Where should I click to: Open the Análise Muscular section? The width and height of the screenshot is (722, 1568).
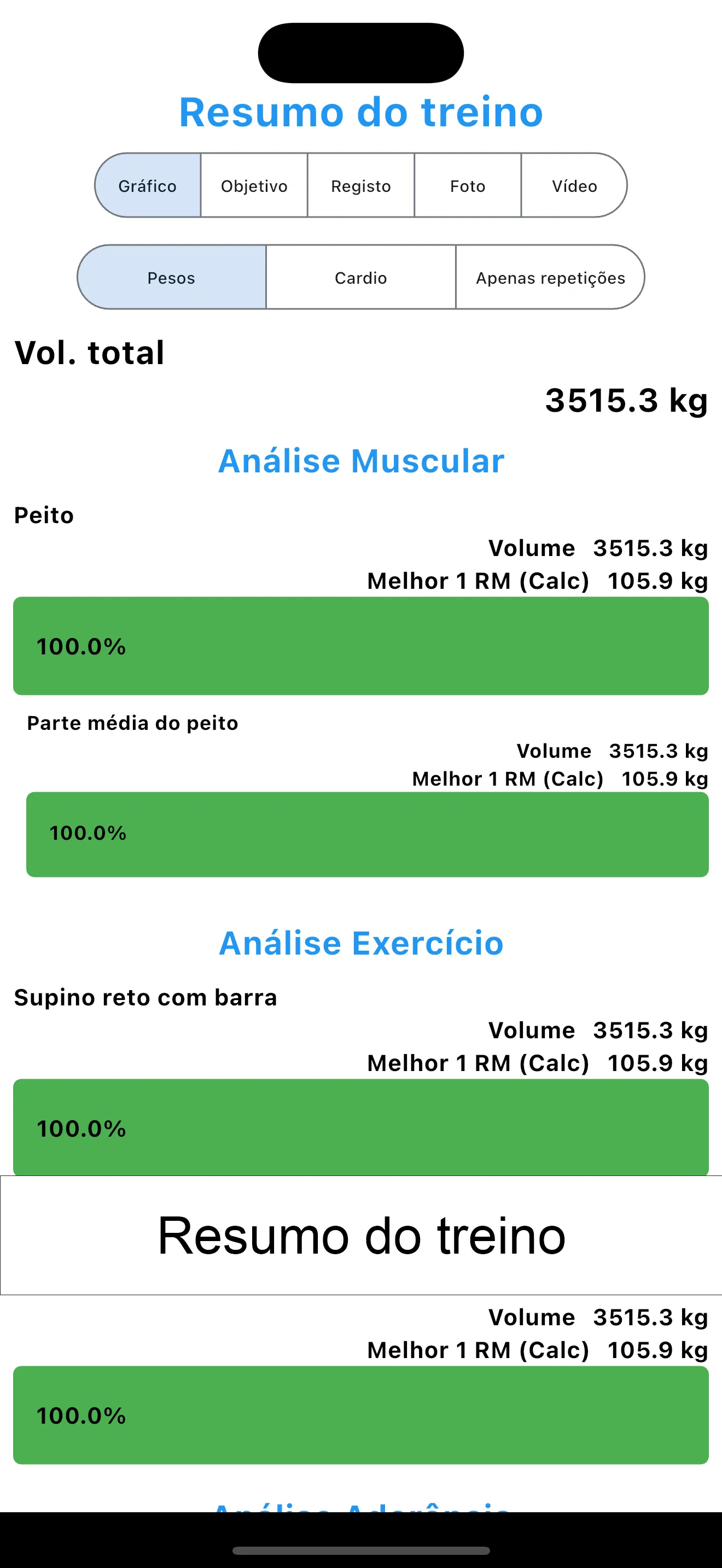pos(362,461)
